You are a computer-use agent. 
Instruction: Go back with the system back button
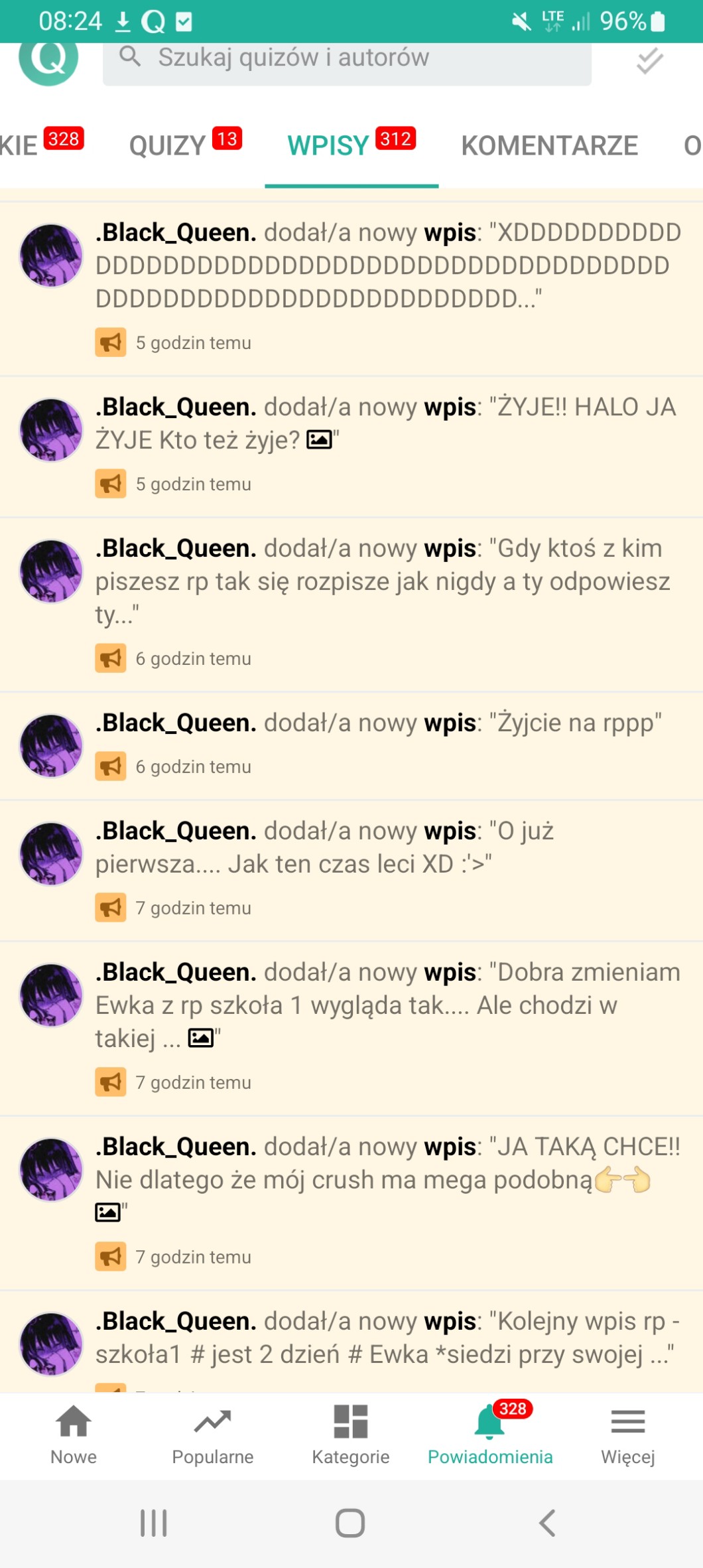547,1523
